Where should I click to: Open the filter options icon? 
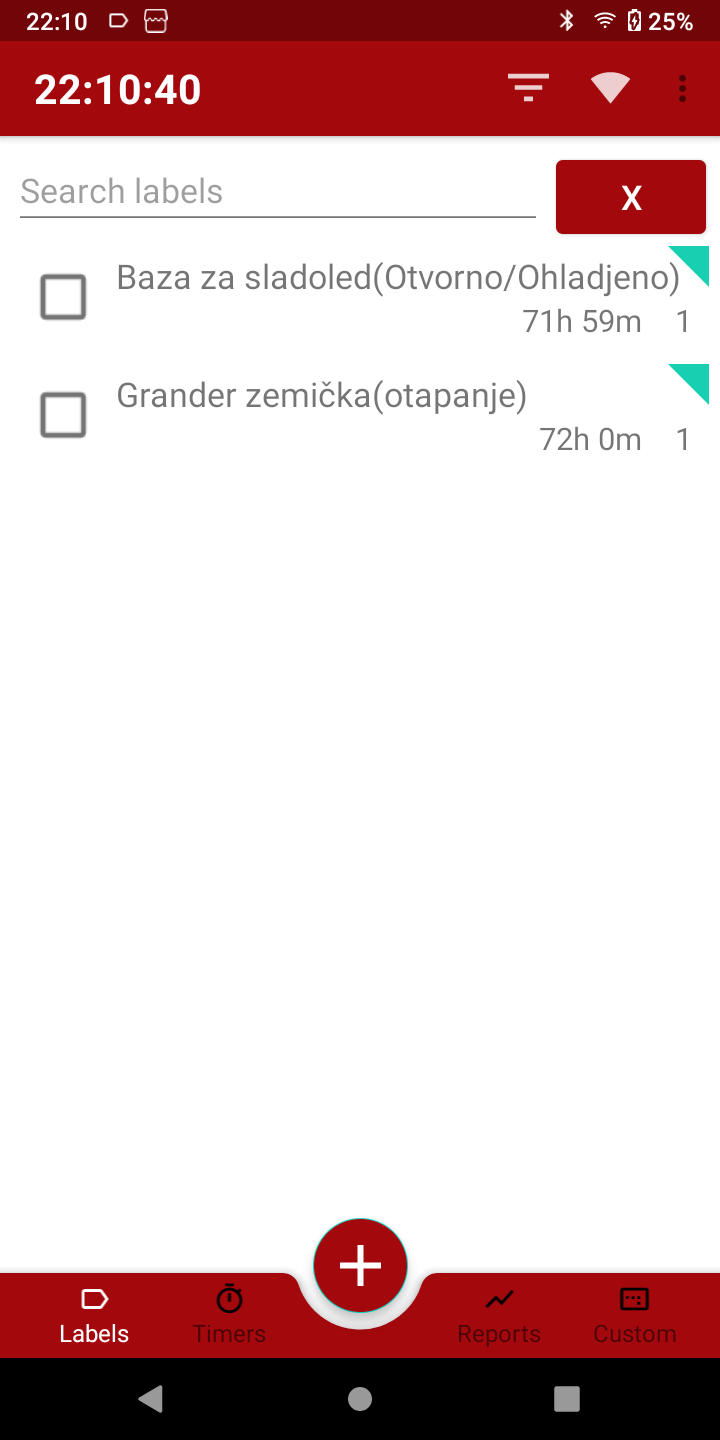point(528,89)
